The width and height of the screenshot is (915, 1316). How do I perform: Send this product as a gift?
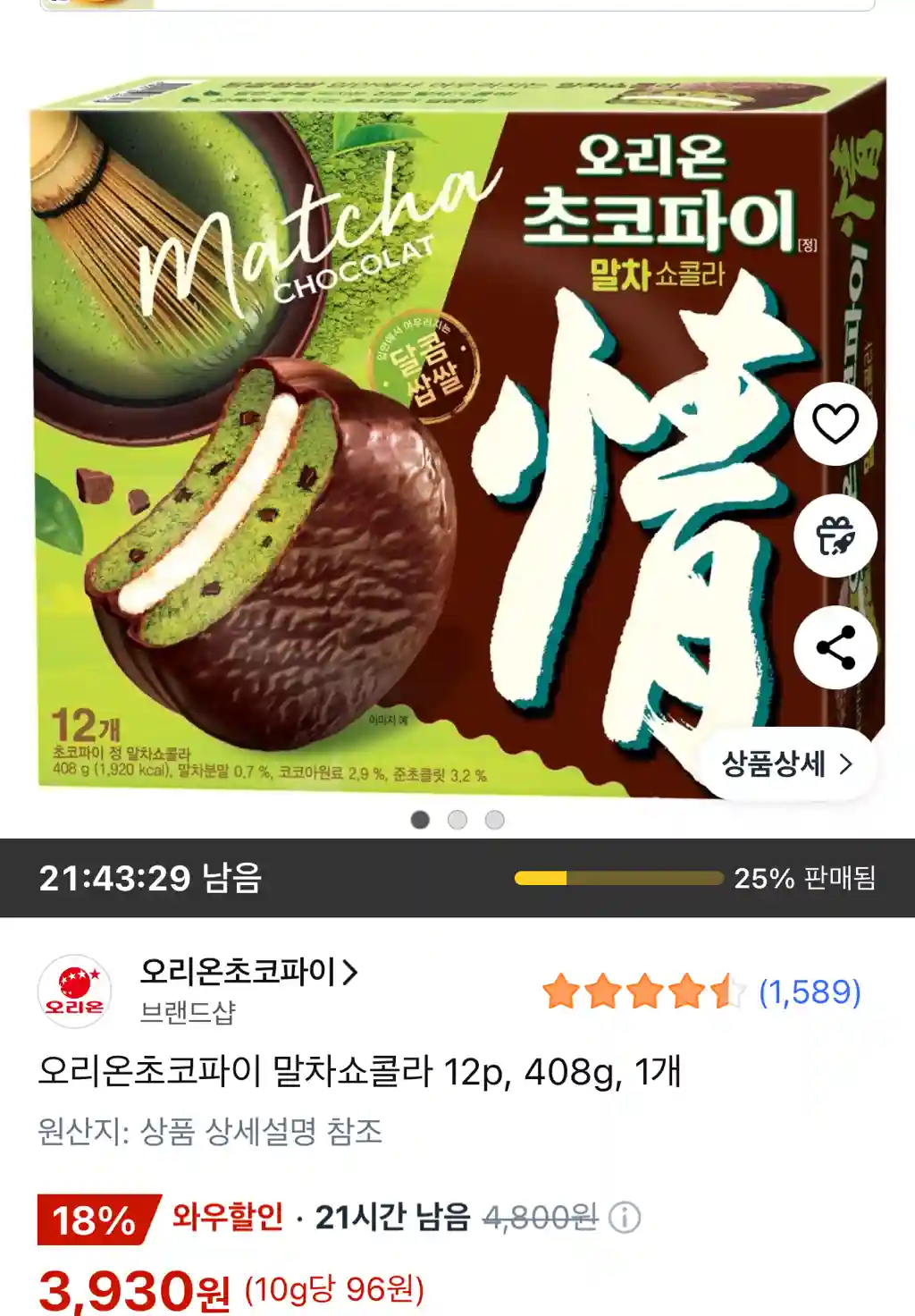tap(835, 536)
